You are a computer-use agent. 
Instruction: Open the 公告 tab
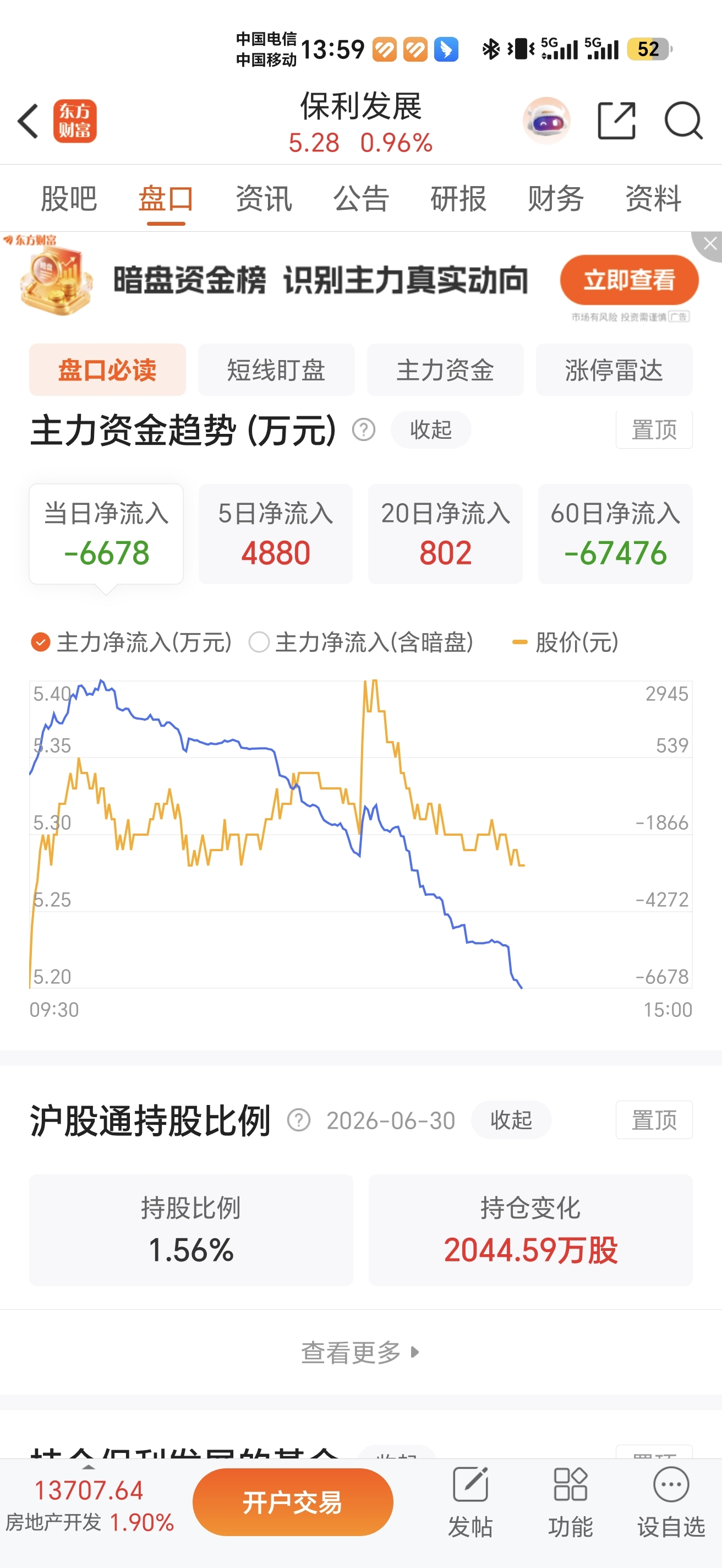tap(362, 198)
